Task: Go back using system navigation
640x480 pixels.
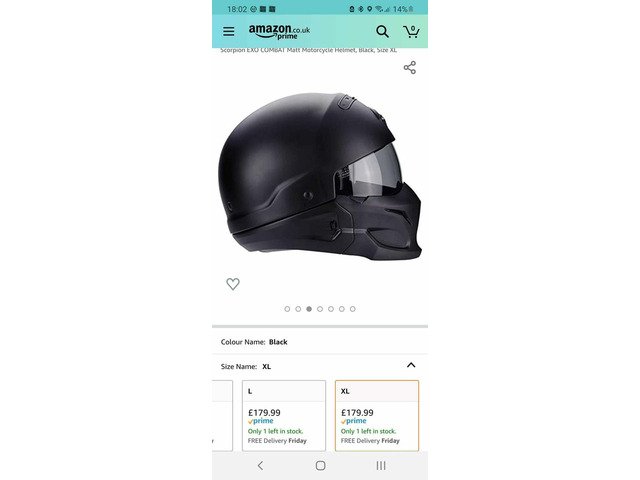Action: point(260,466)
